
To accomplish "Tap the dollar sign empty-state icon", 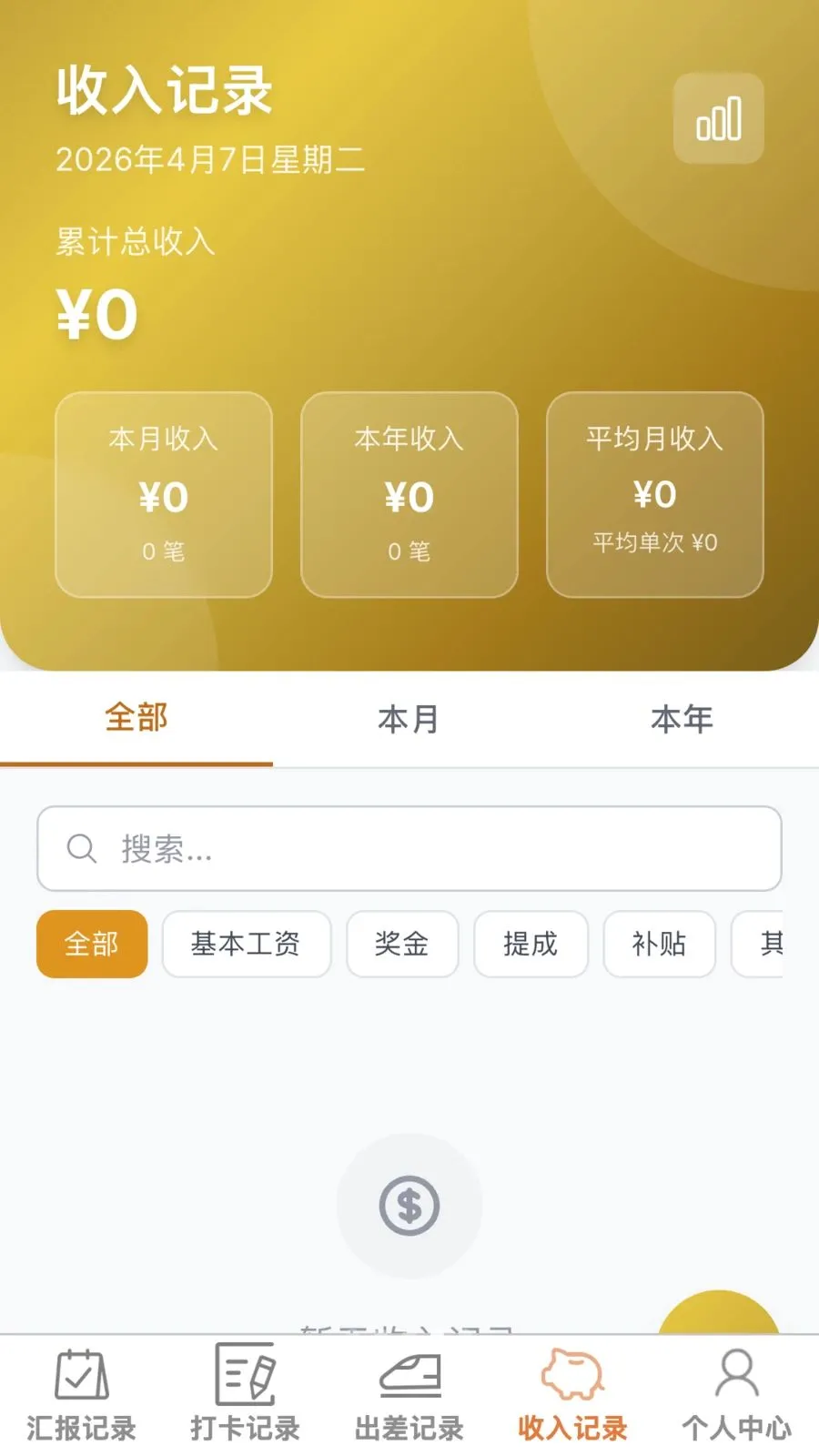I will pyautogui.click(x=409, y=1206).
